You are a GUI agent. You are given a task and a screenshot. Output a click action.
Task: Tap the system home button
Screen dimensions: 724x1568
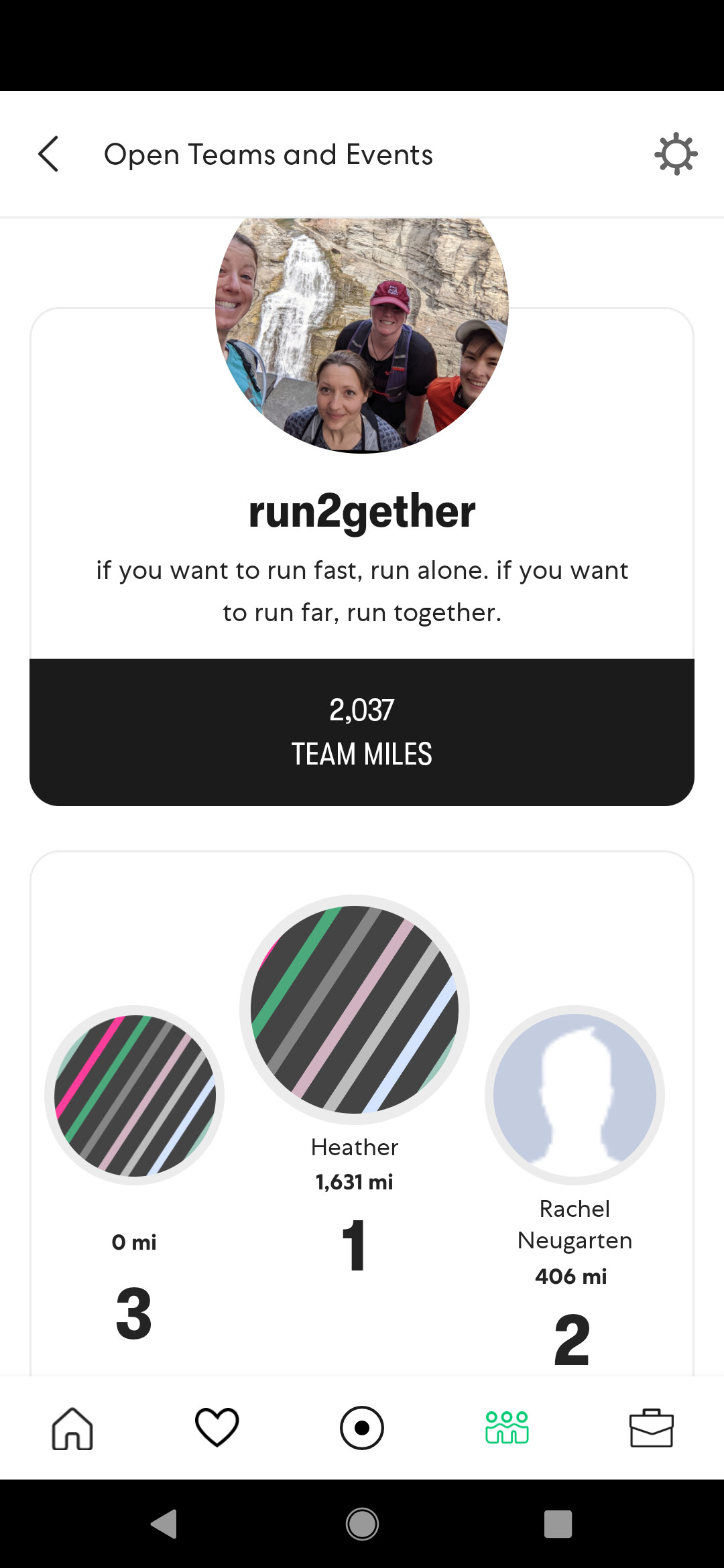click(362, 1524)
